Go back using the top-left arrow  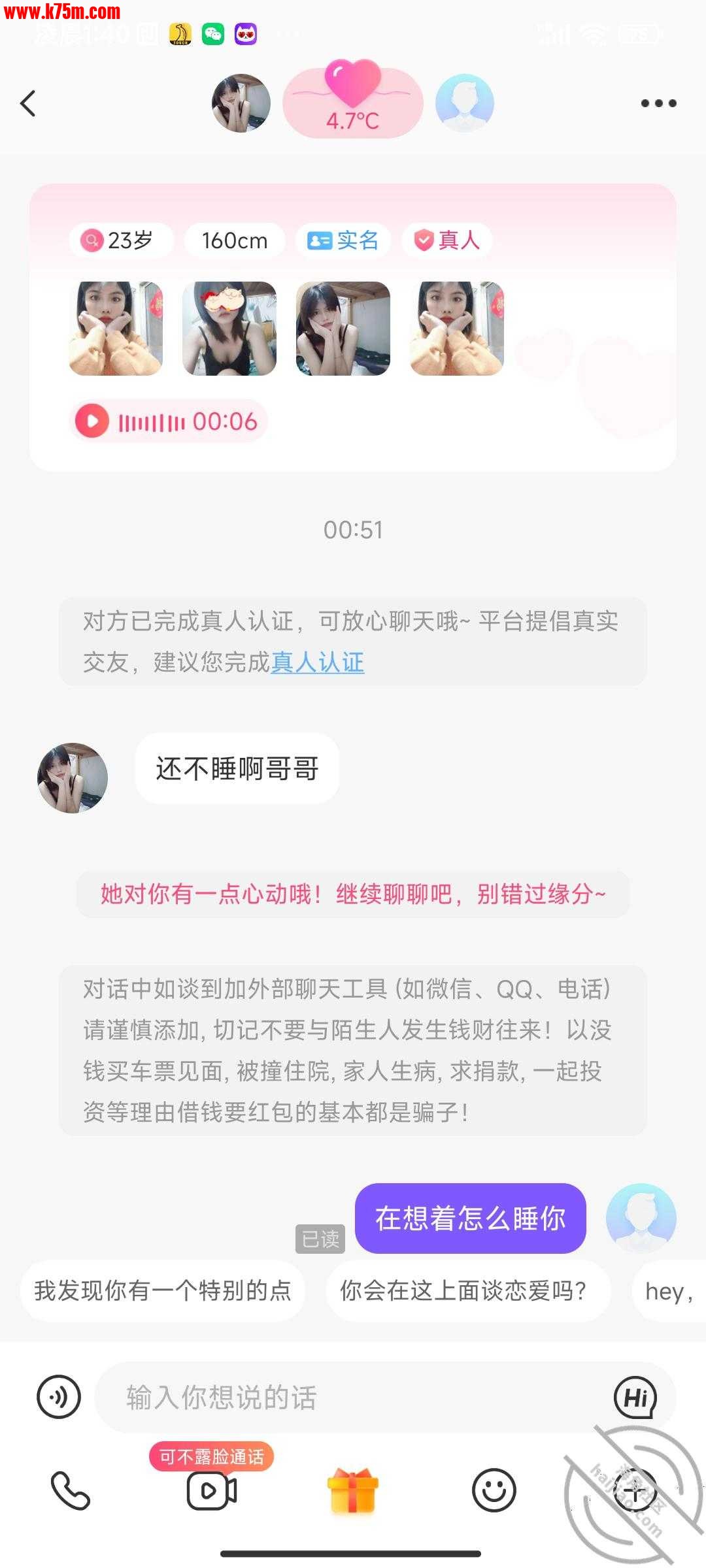click(28, 103)
